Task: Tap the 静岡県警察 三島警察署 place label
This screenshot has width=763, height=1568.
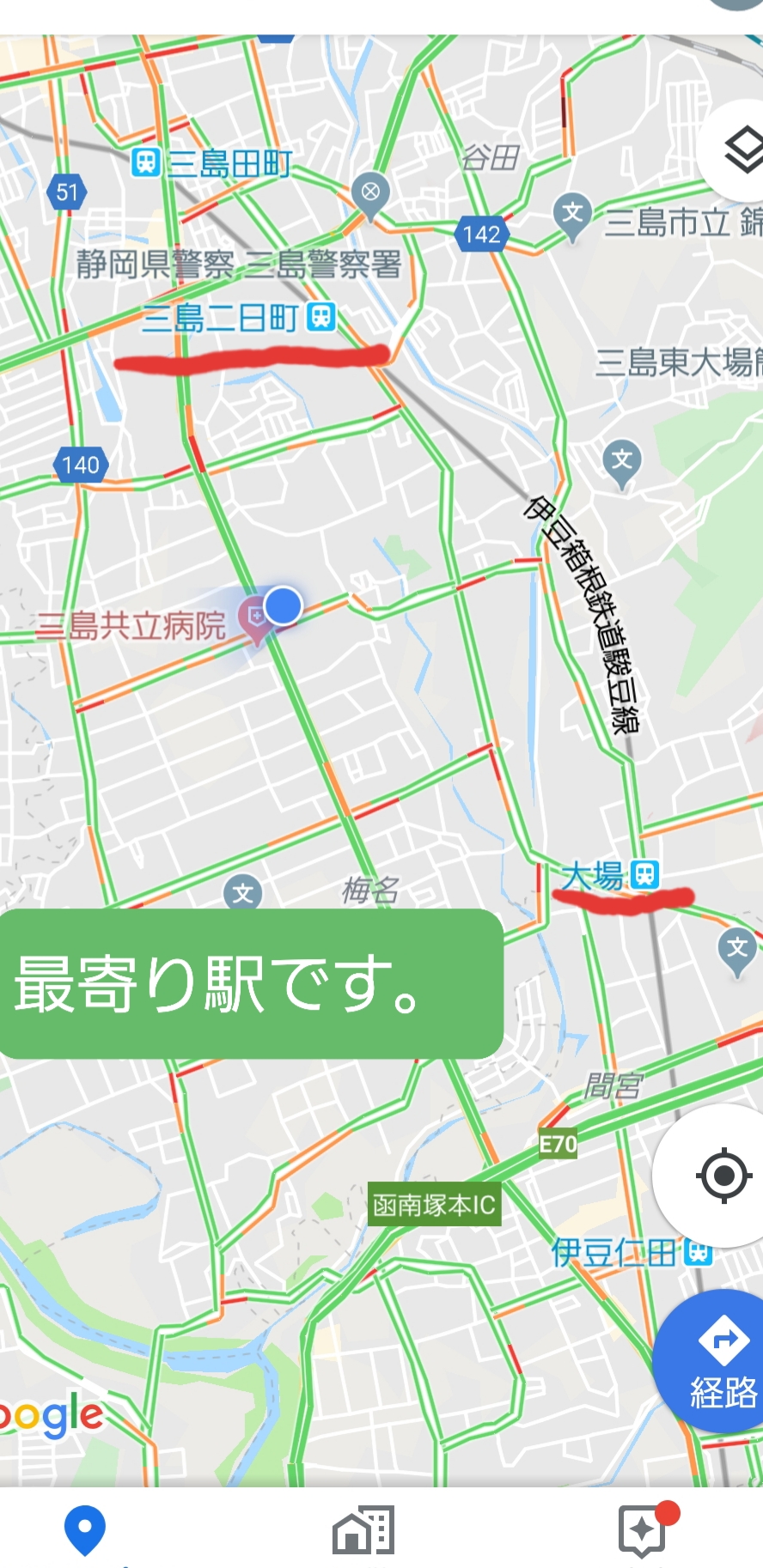Action: pos(238,264)
